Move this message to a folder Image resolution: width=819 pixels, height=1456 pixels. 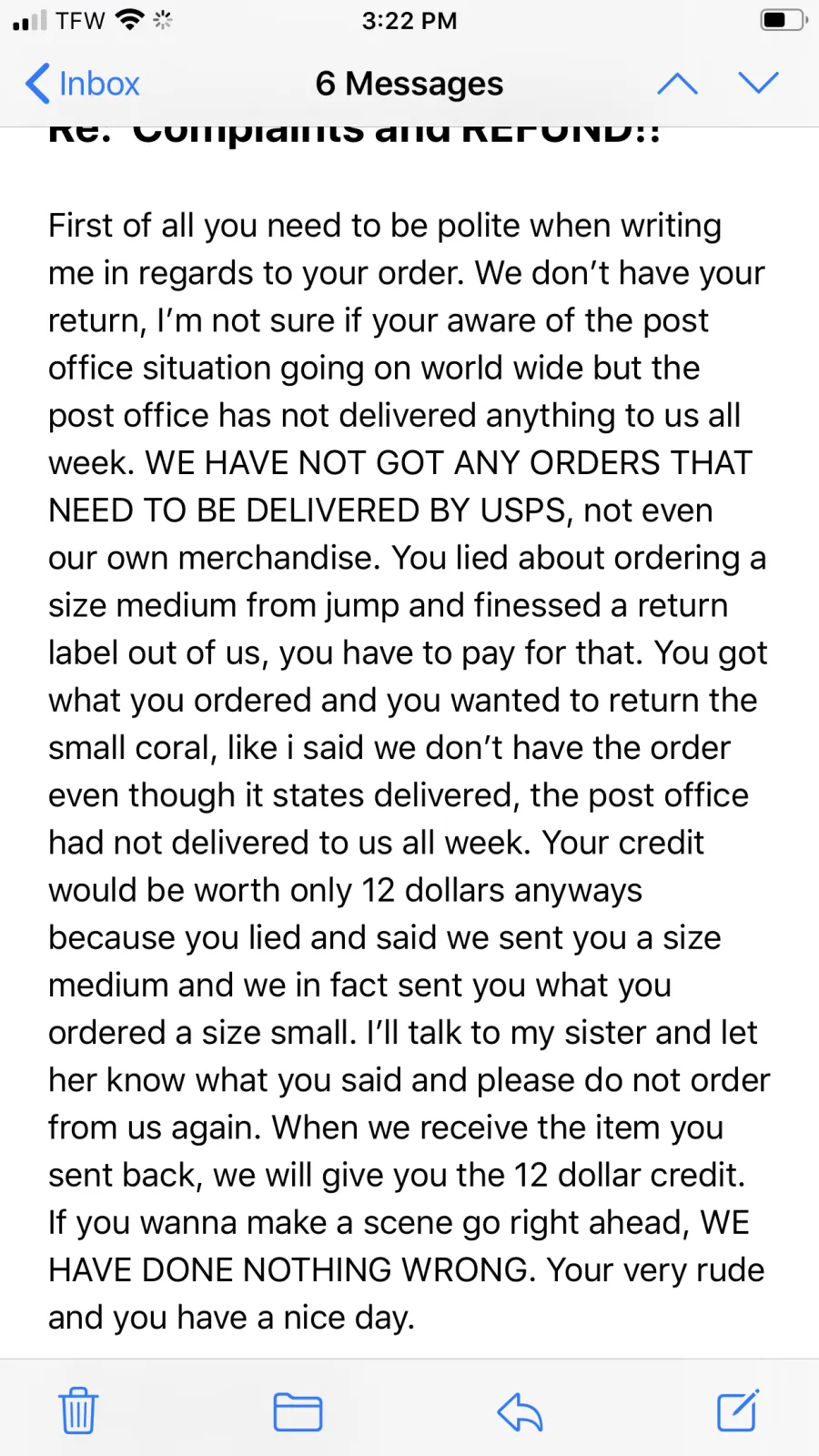click(298, 1411)
